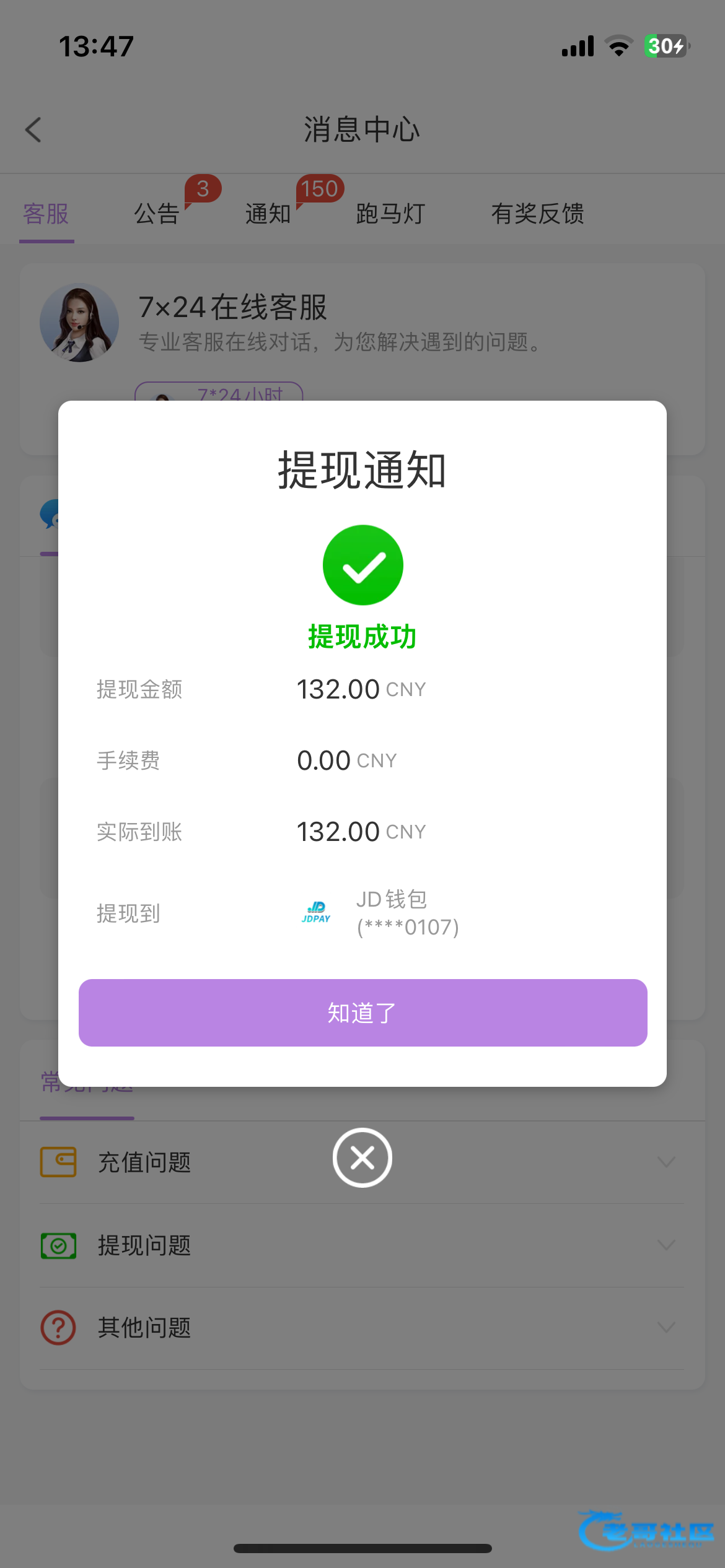
Task: Switch to the 公告 tab
Action: pos(157,214)
